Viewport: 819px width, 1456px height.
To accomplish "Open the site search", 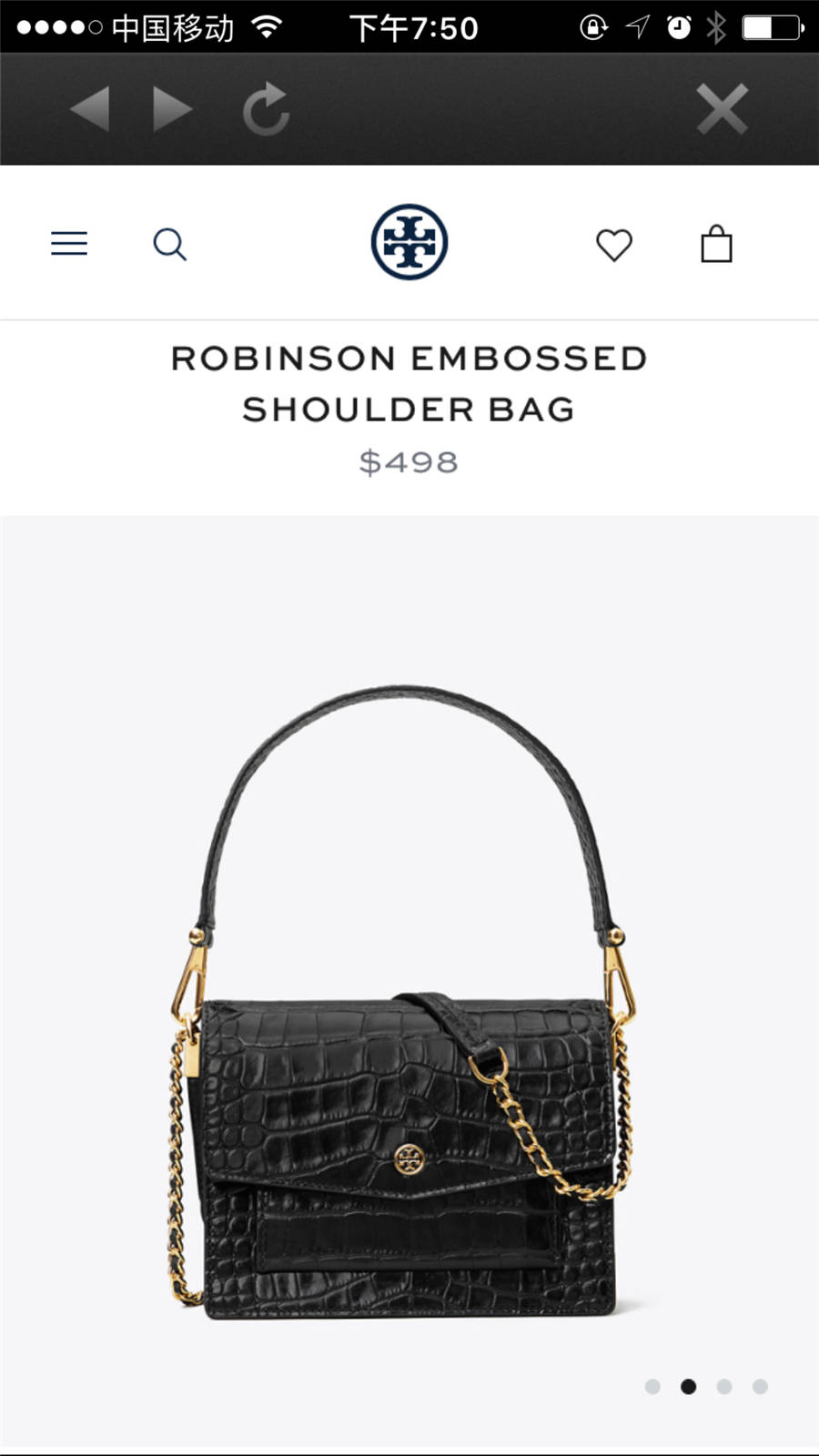I will point(169,244).
